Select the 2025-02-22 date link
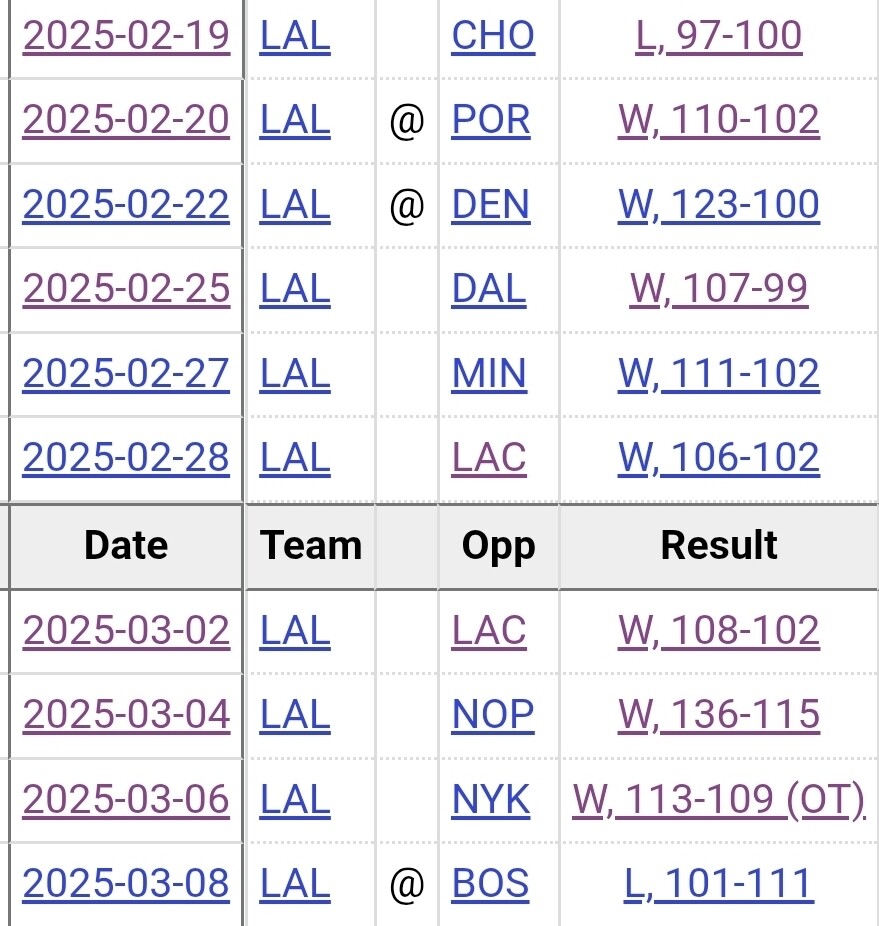The image size is (879, 926). [126, 205]
